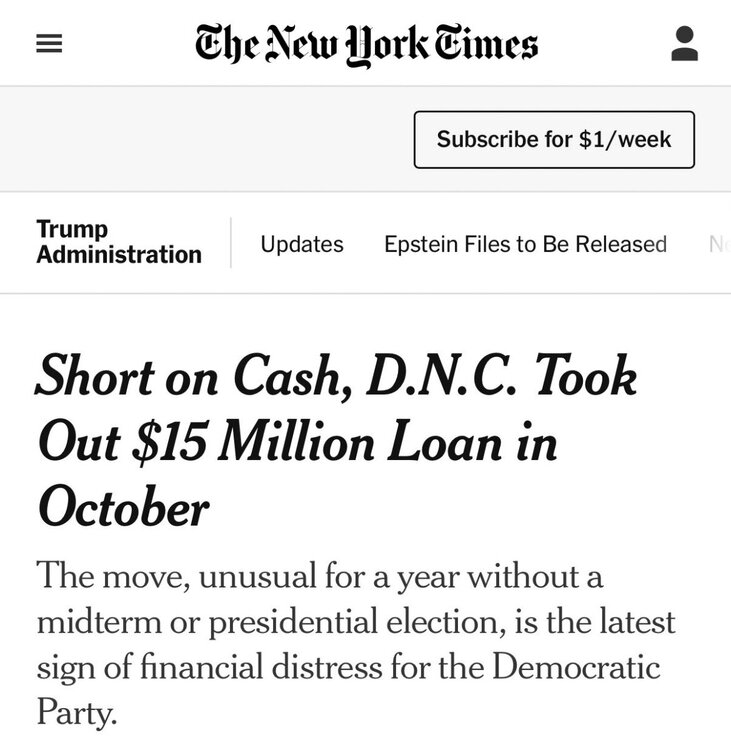Open the account profile icon
This screenshot has width=731, height=750.
point(684,44)
